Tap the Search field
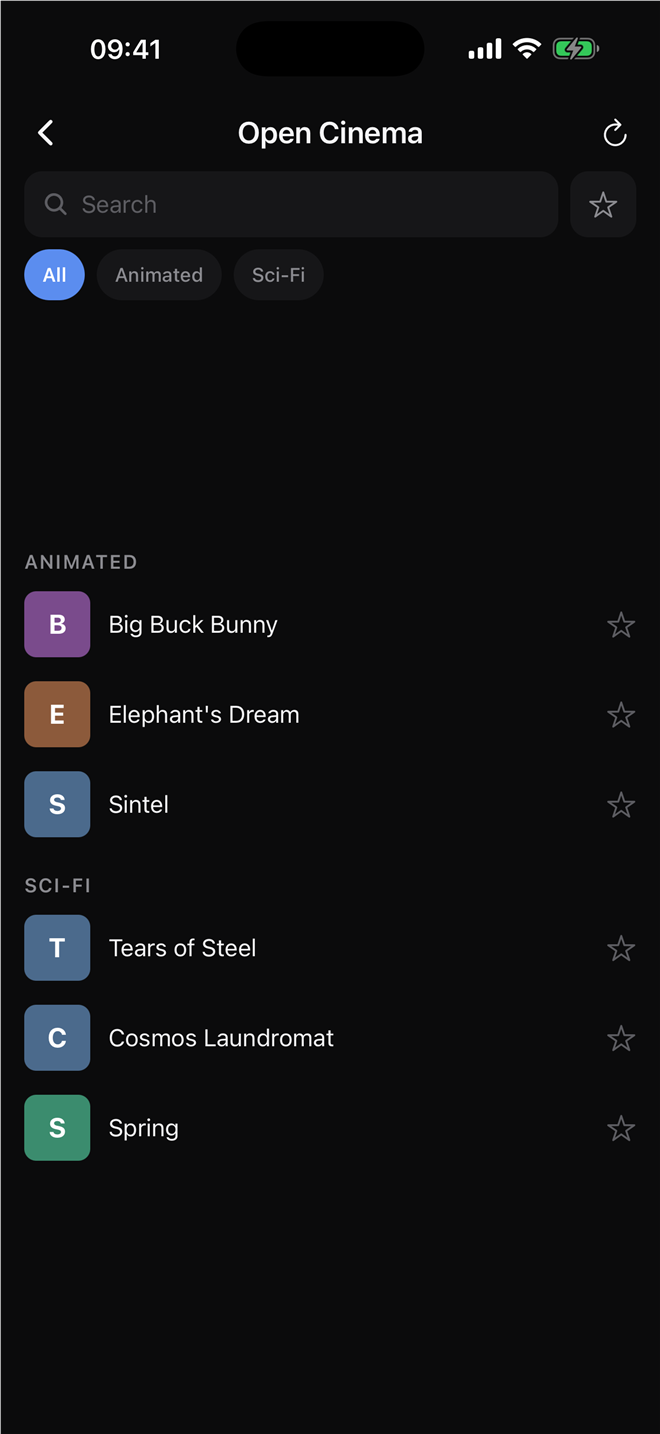The image size is (660, 1434). tap(291, 204)
